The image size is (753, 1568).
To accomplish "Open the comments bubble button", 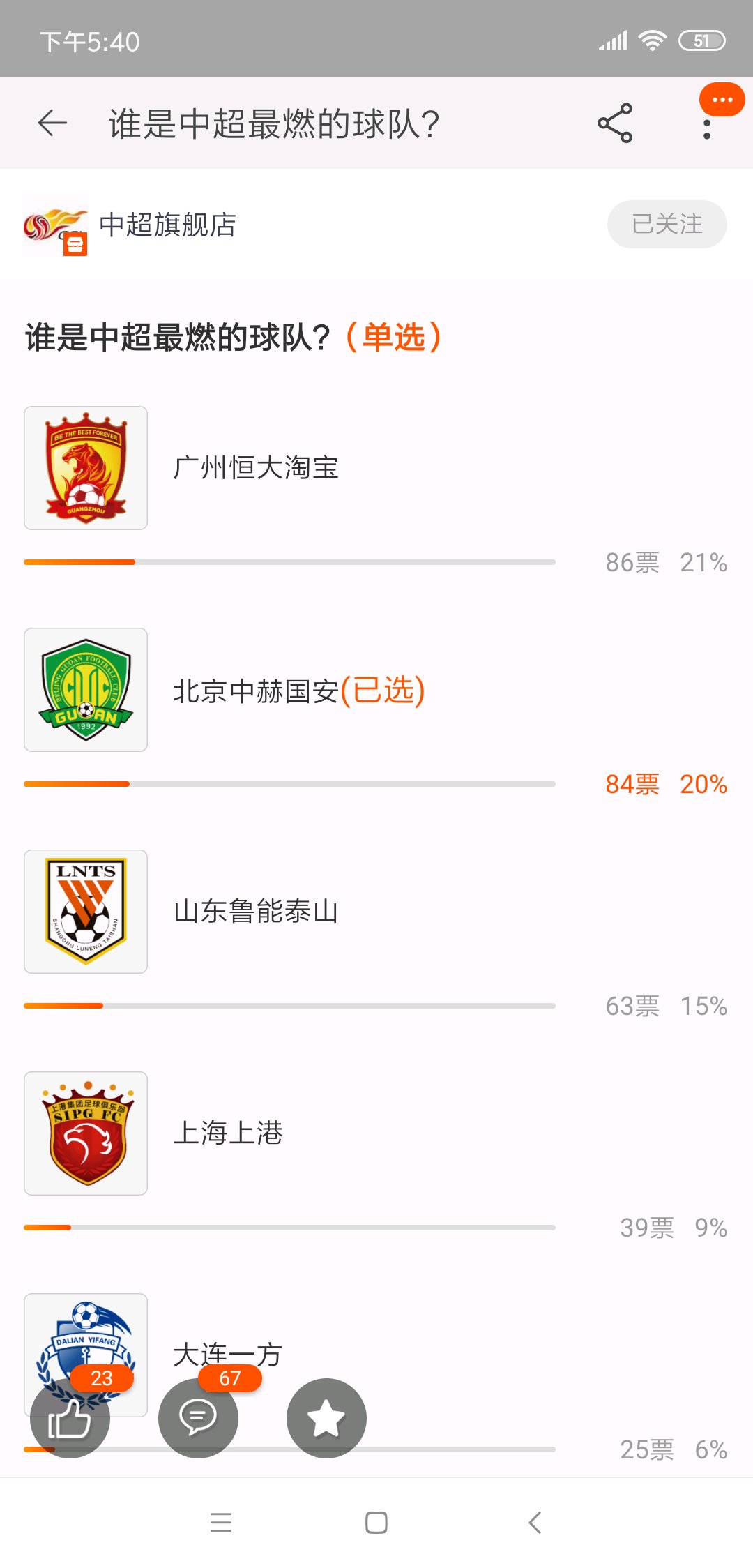I will [198, 1418].
